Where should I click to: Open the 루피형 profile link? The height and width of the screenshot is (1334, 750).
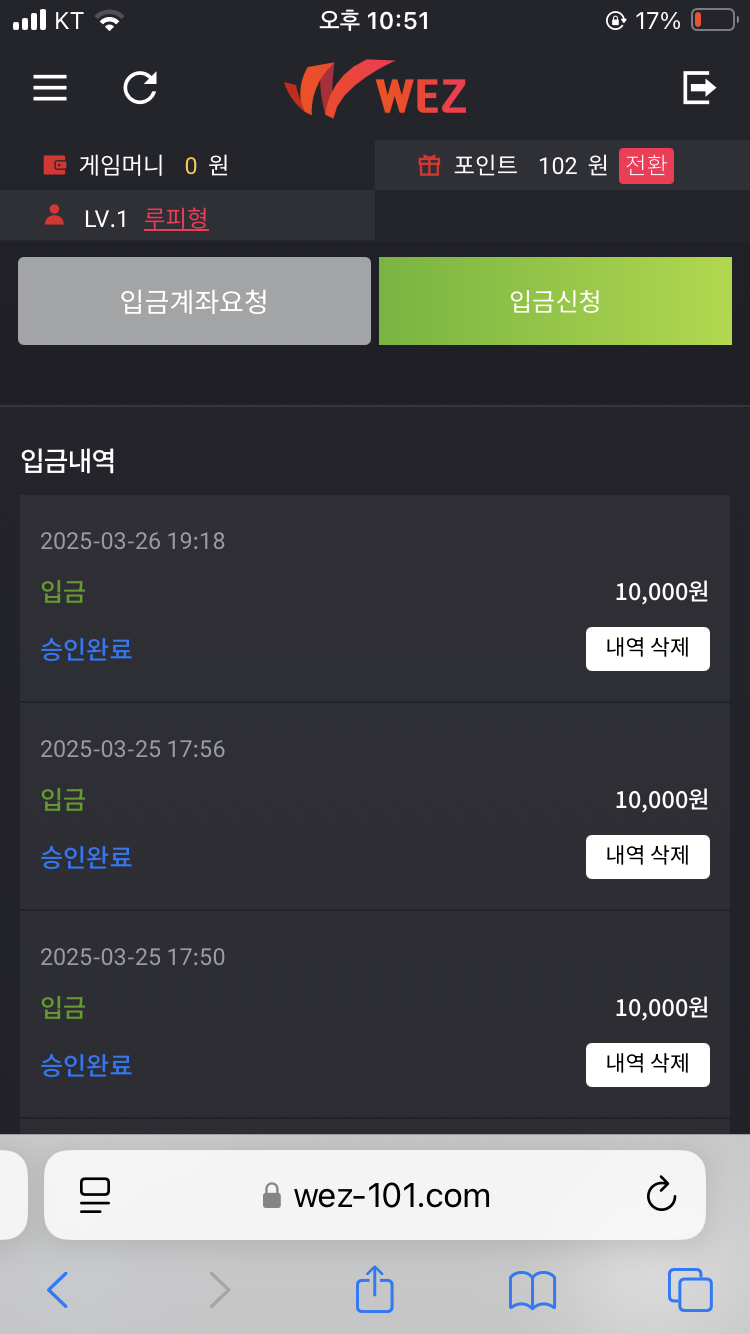pos(176,219)
